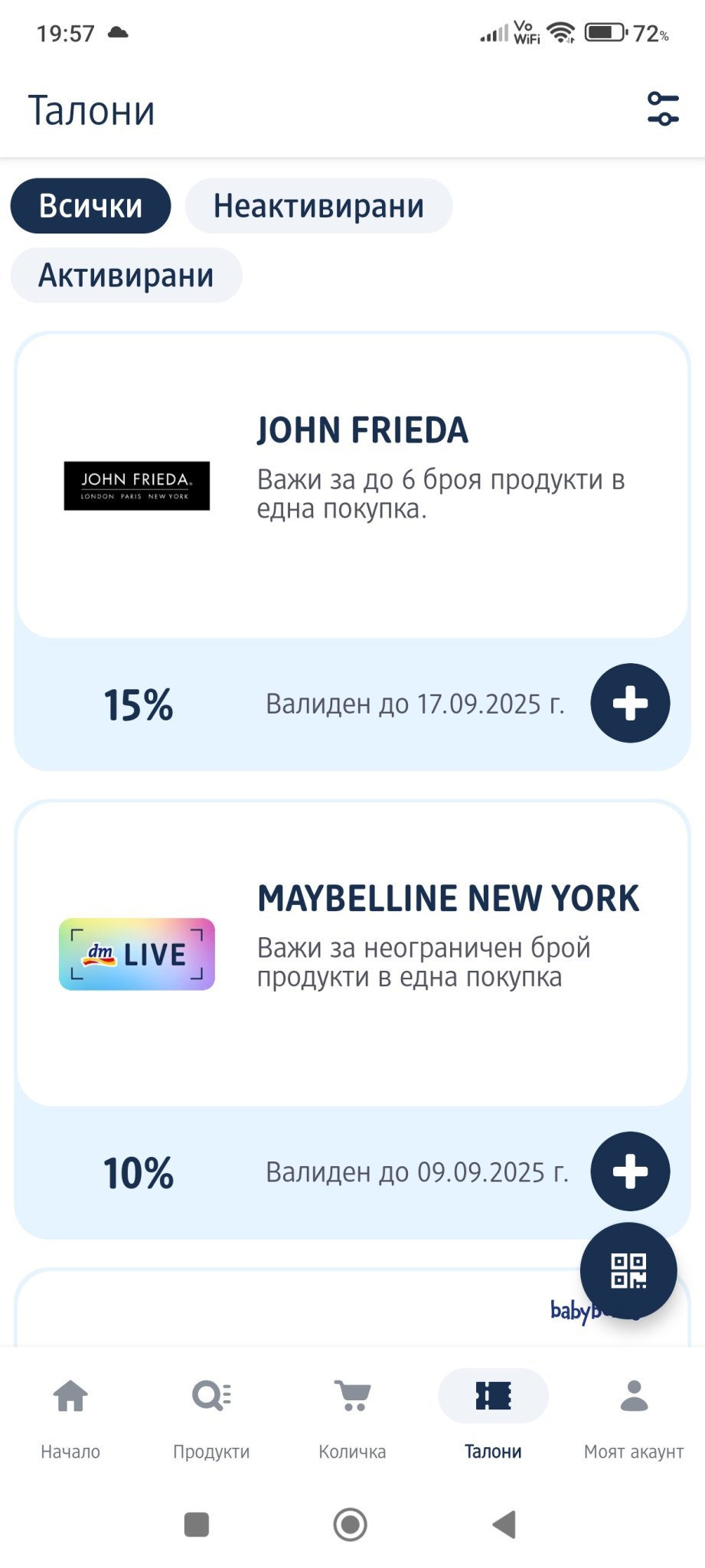Open the Моят акаунт tab

634,1415
